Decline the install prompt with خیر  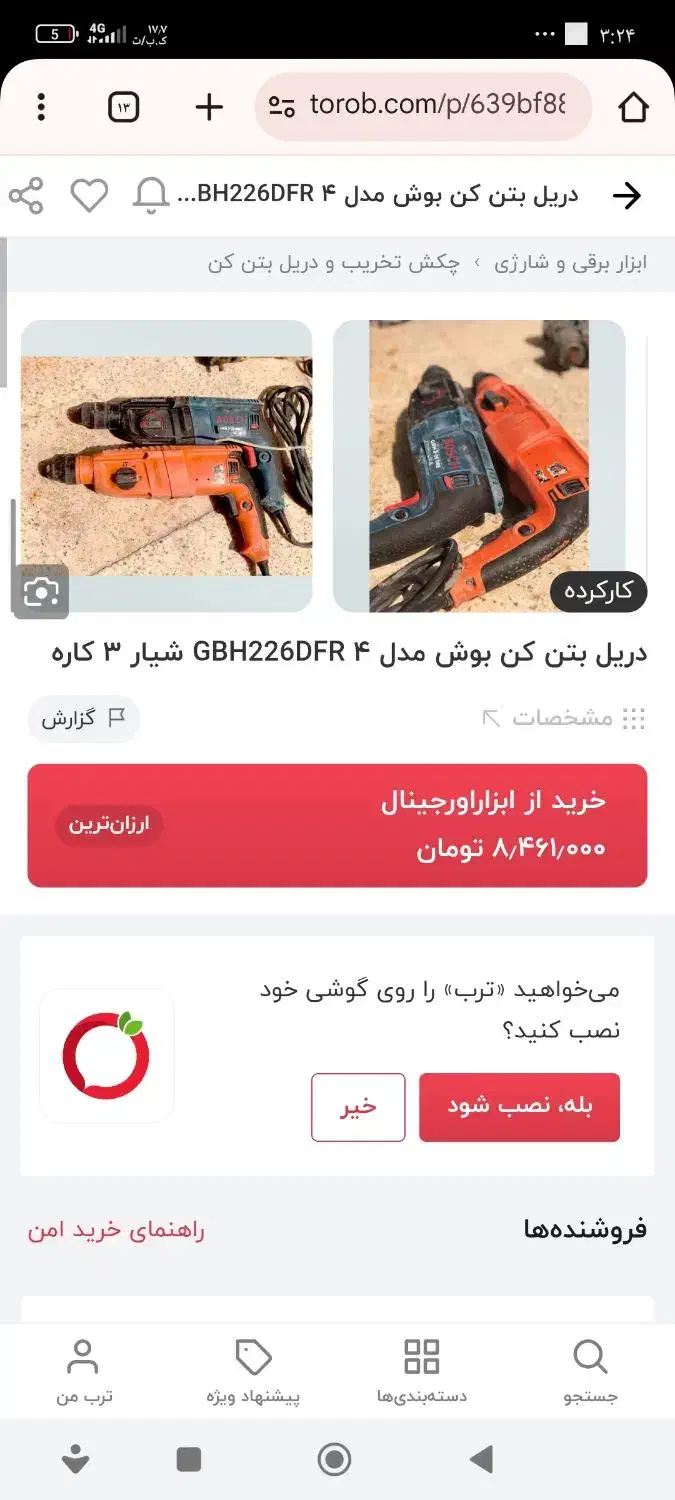coord(358,1107)
